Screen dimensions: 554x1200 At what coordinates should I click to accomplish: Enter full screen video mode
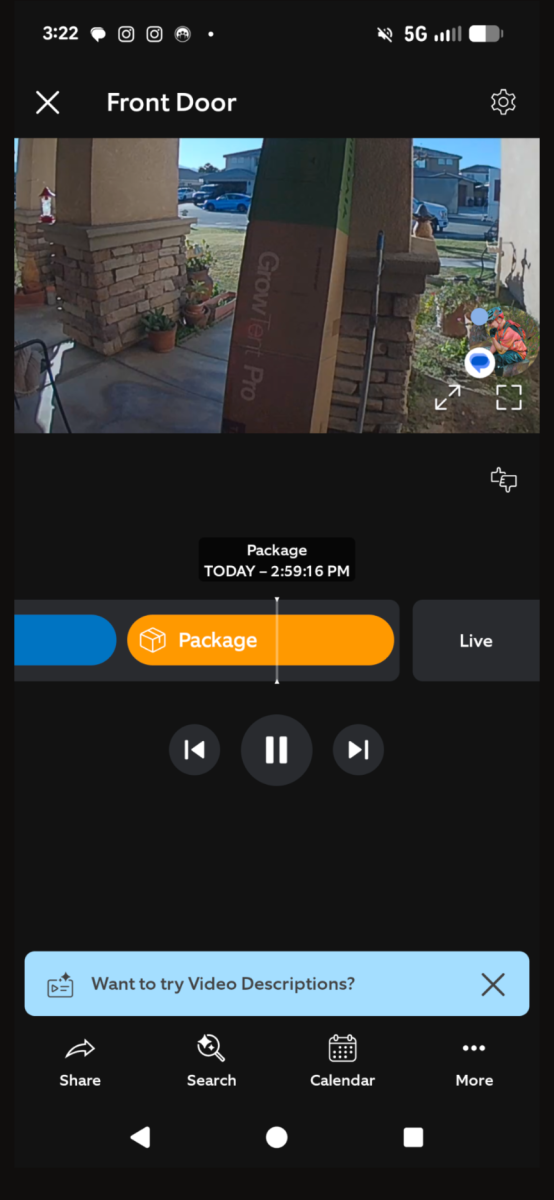coord(509,397)
